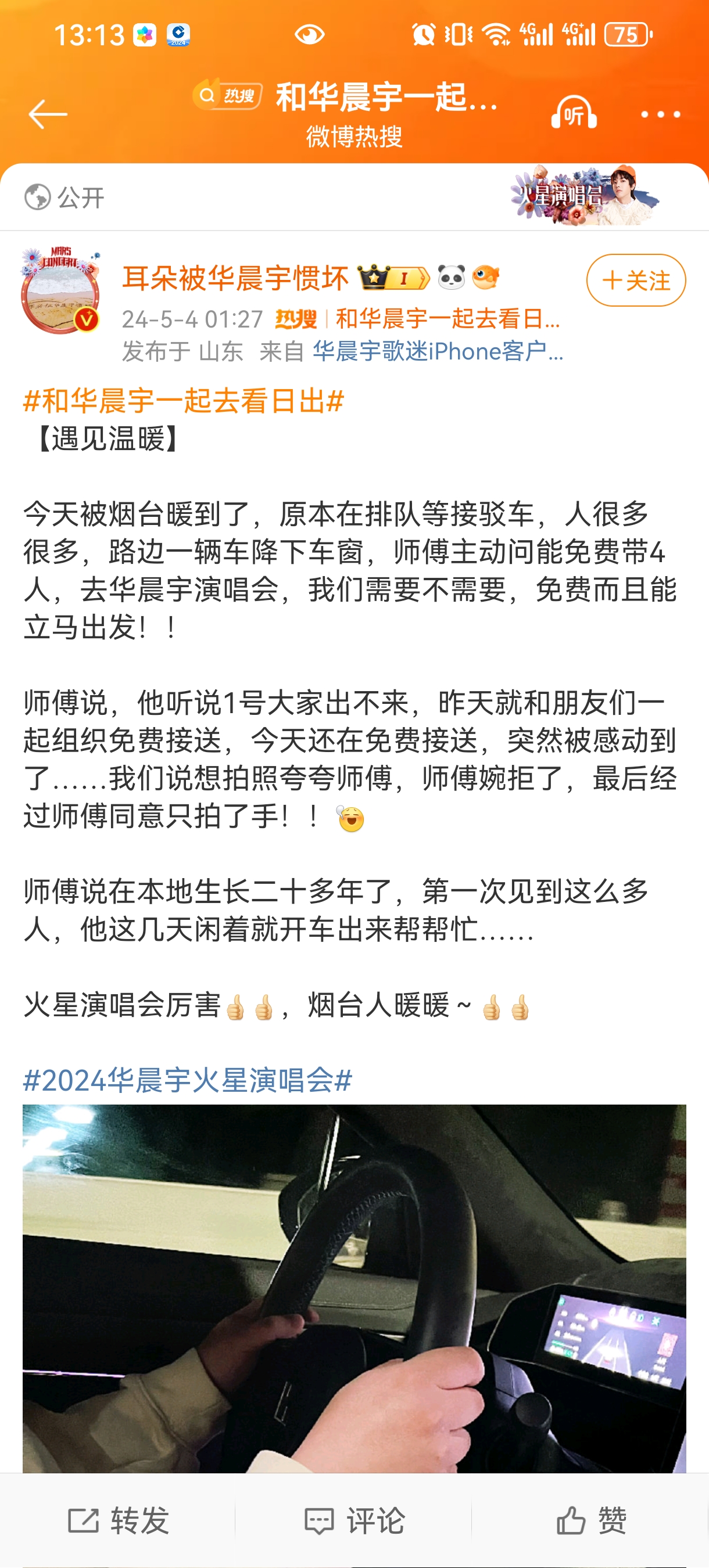Go back with the top arrow

tap(48, 114)
